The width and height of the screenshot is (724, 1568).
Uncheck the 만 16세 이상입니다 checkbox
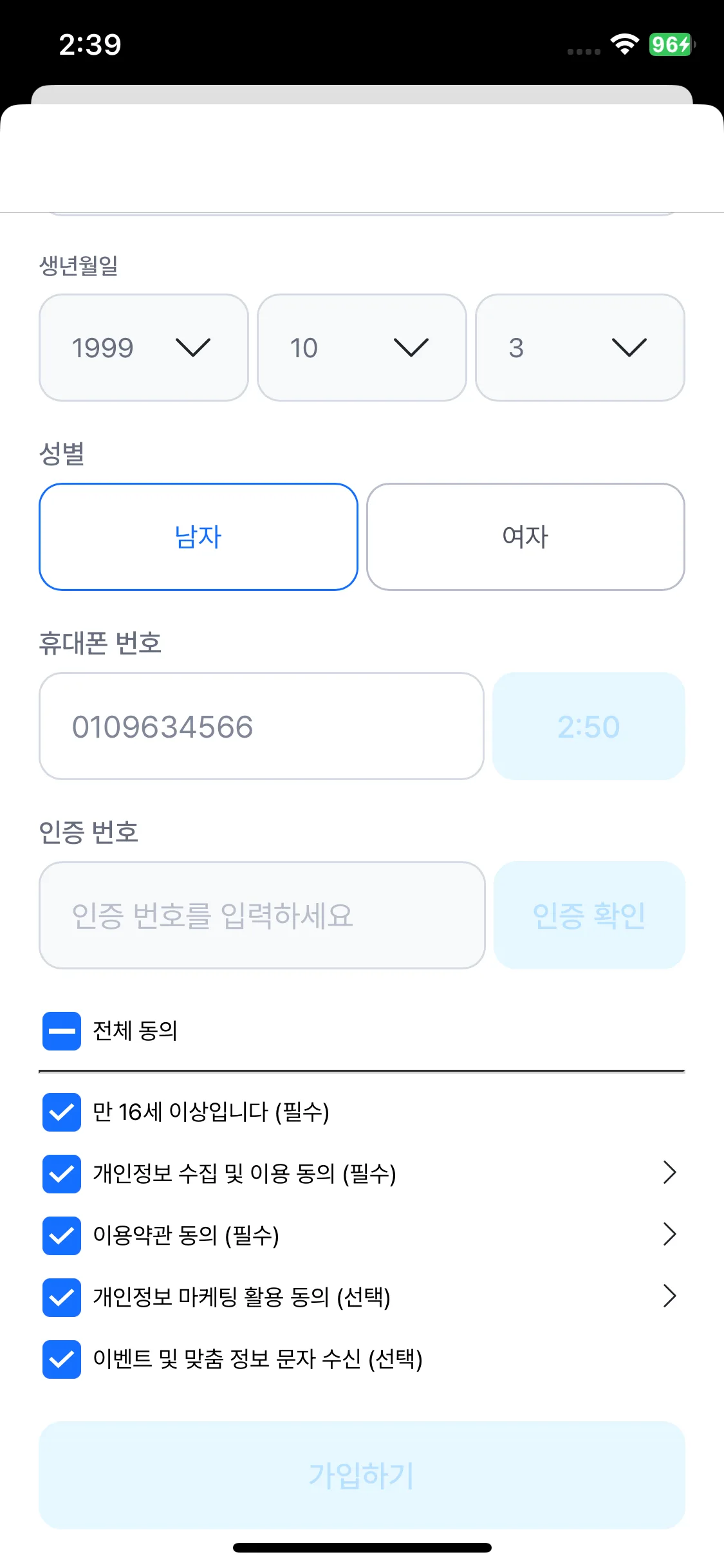61,1111
